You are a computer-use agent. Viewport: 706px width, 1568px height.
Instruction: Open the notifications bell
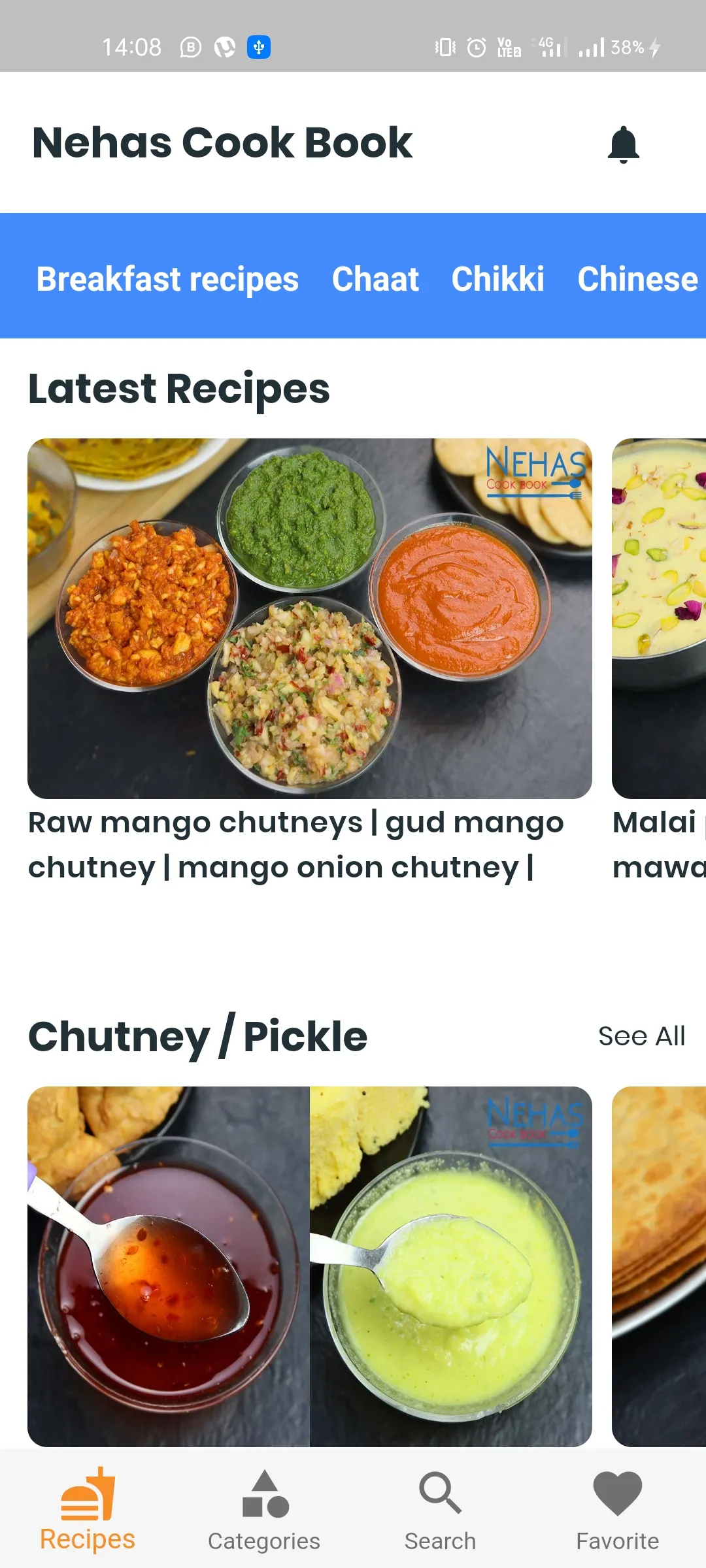click(624, 144)
